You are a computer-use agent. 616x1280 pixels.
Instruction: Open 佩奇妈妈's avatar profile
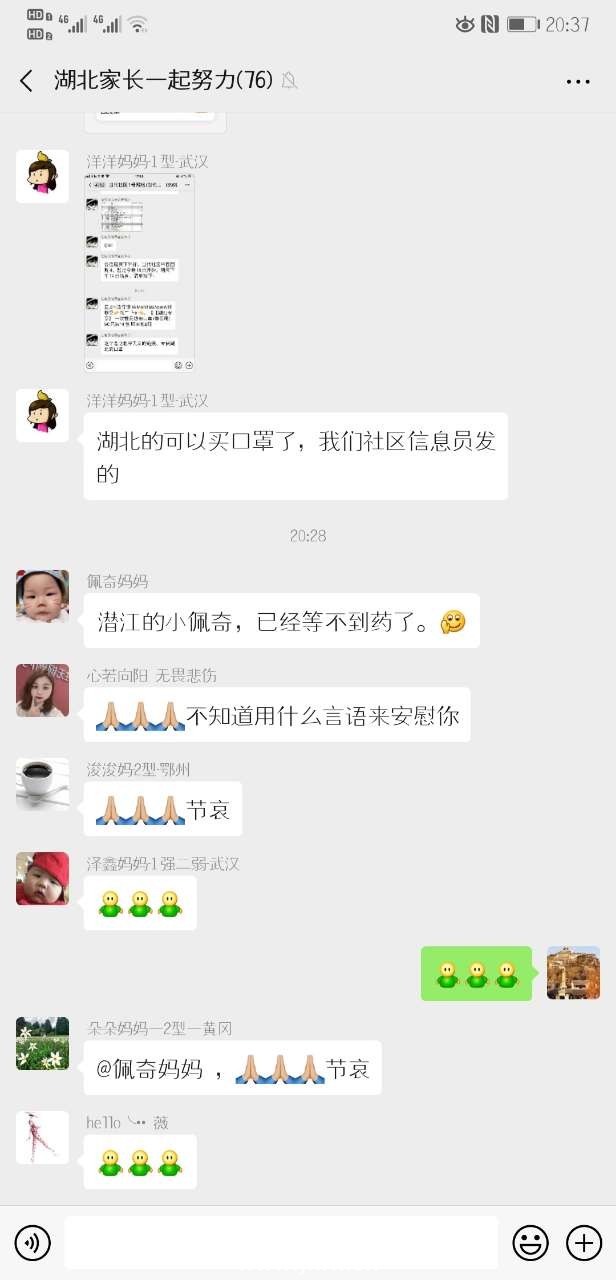point(42,597)
